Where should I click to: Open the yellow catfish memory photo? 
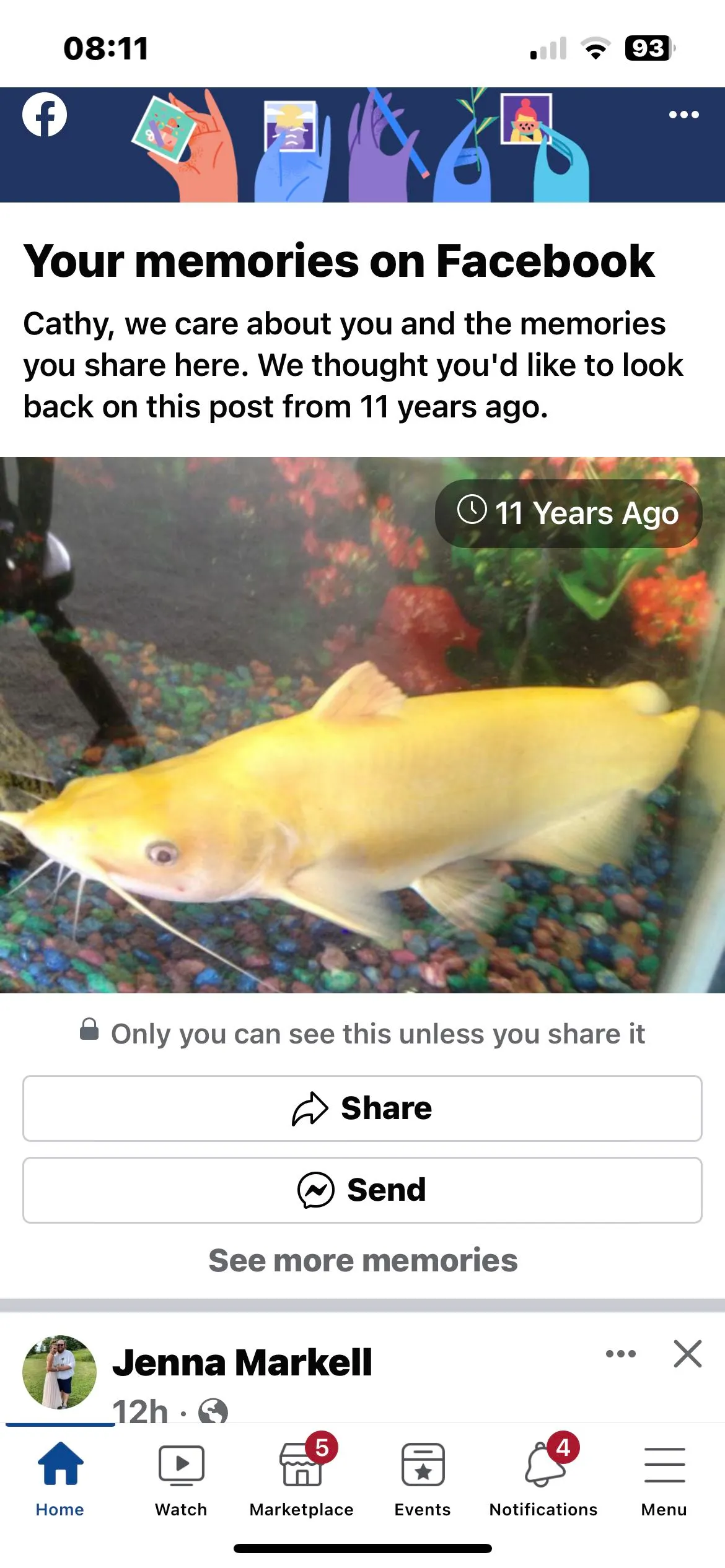coord(362,725)
